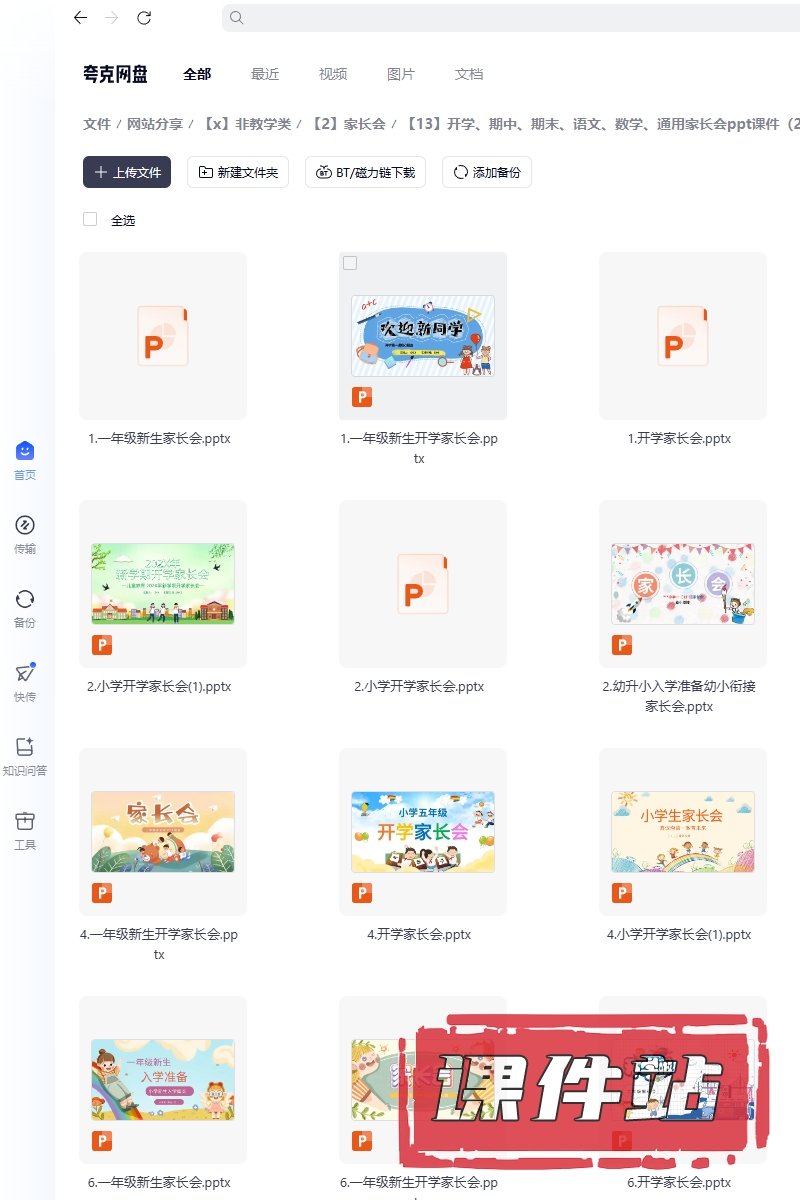Viewport: 800px width, 1200px height.
Task: Select checkbox on 1.一年级新生开学家长会.pptx tile
Action: (x=350, y=263)
